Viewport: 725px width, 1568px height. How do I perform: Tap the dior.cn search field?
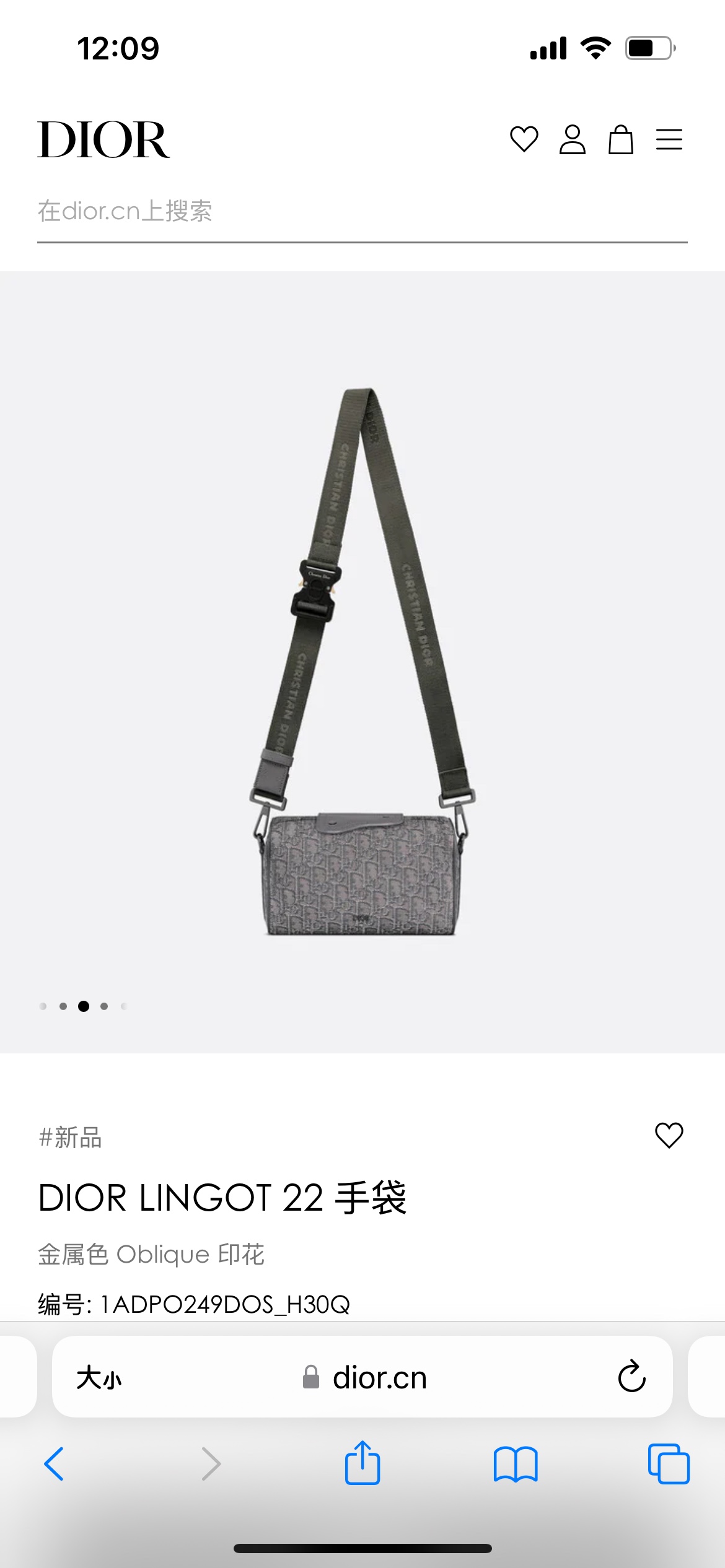(362, 212)
